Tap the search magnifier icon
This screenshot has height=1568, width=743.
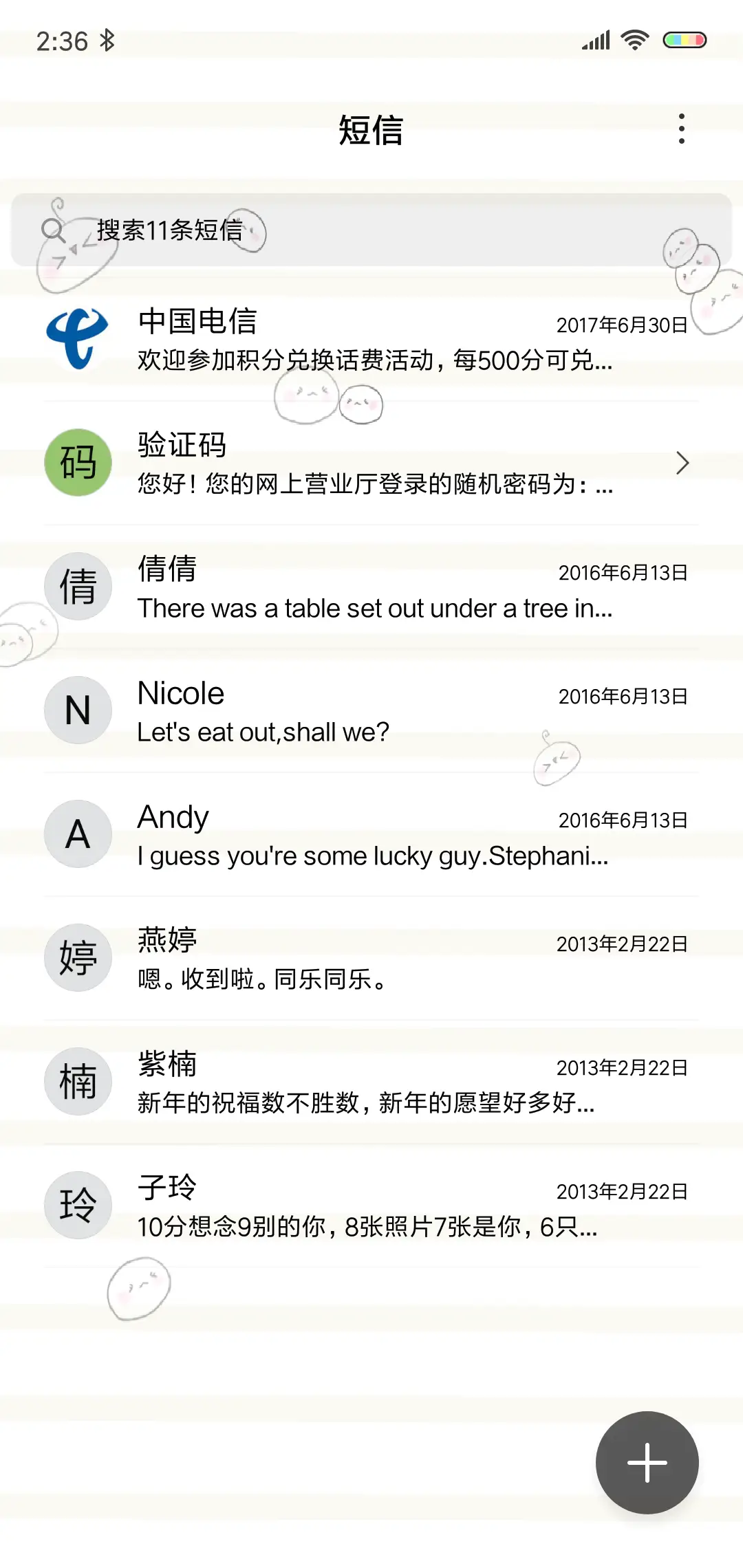(x=55, y=231)
